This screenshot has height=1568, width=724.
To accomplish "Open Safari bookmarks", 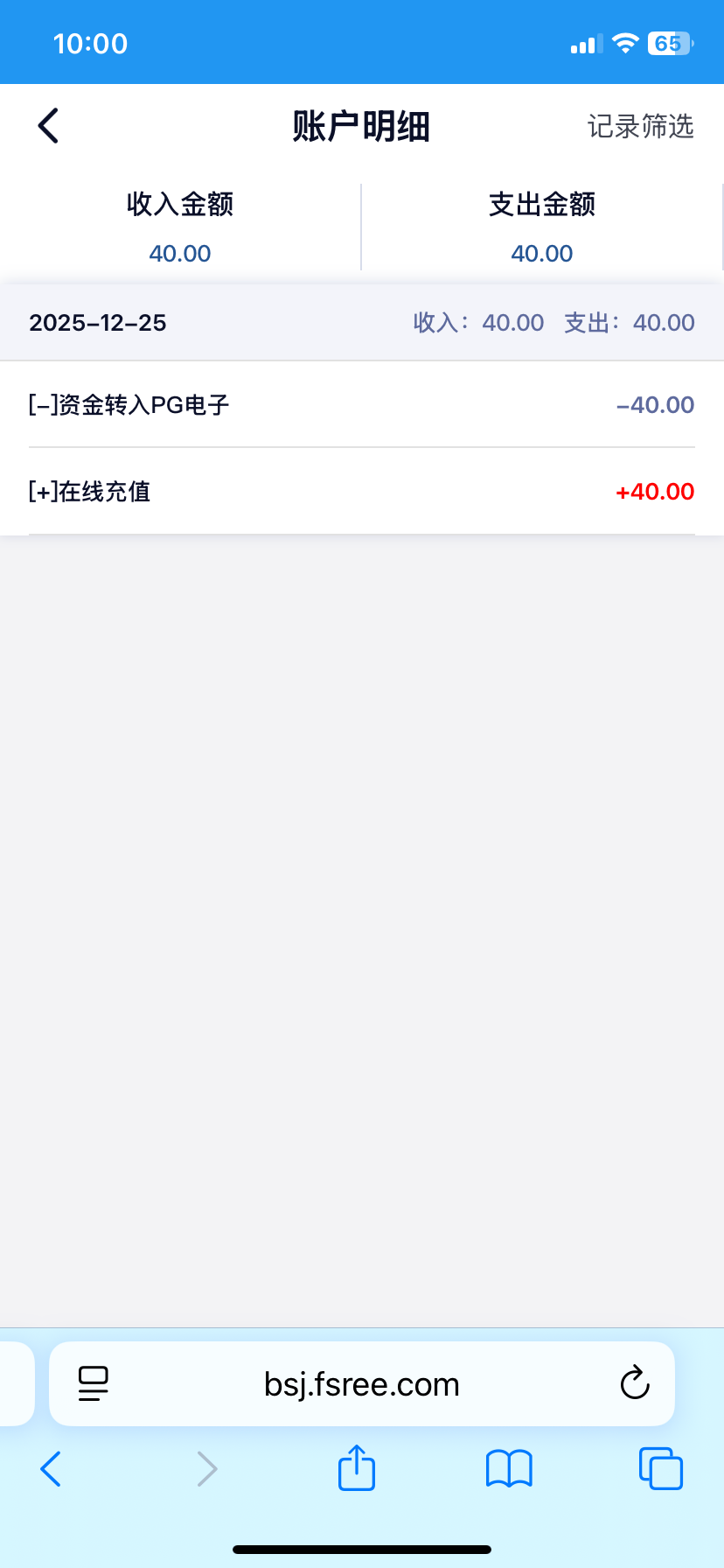I will pyautogui.click(x=509, y=1468).
